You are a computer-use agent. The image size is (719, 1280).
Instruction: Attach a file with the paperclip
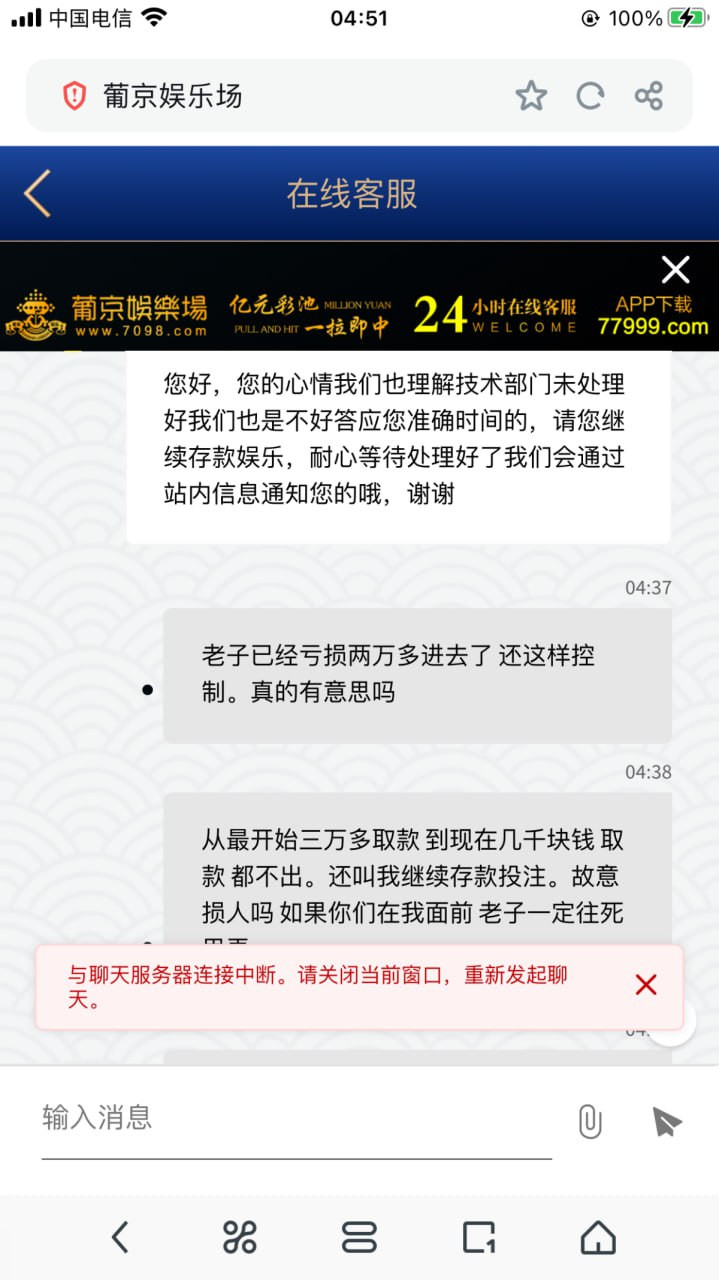click(x=590, y=1121)
